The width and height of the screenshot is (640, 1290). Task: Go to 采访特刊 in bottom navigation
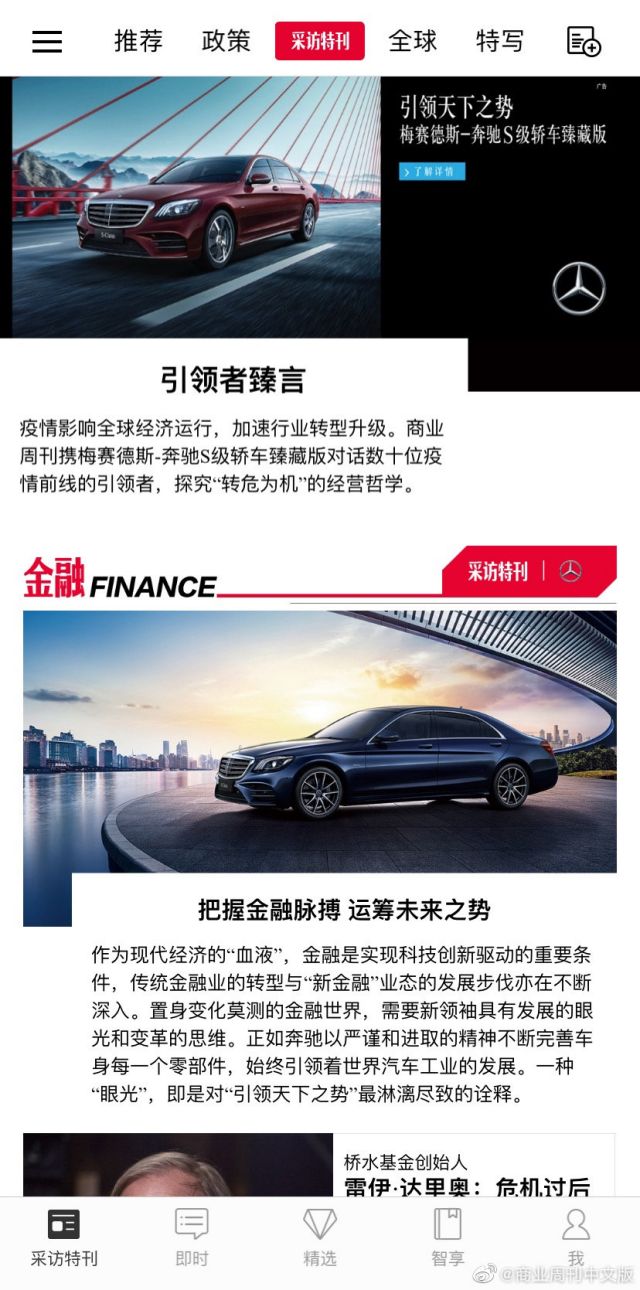pos(64,1237)
